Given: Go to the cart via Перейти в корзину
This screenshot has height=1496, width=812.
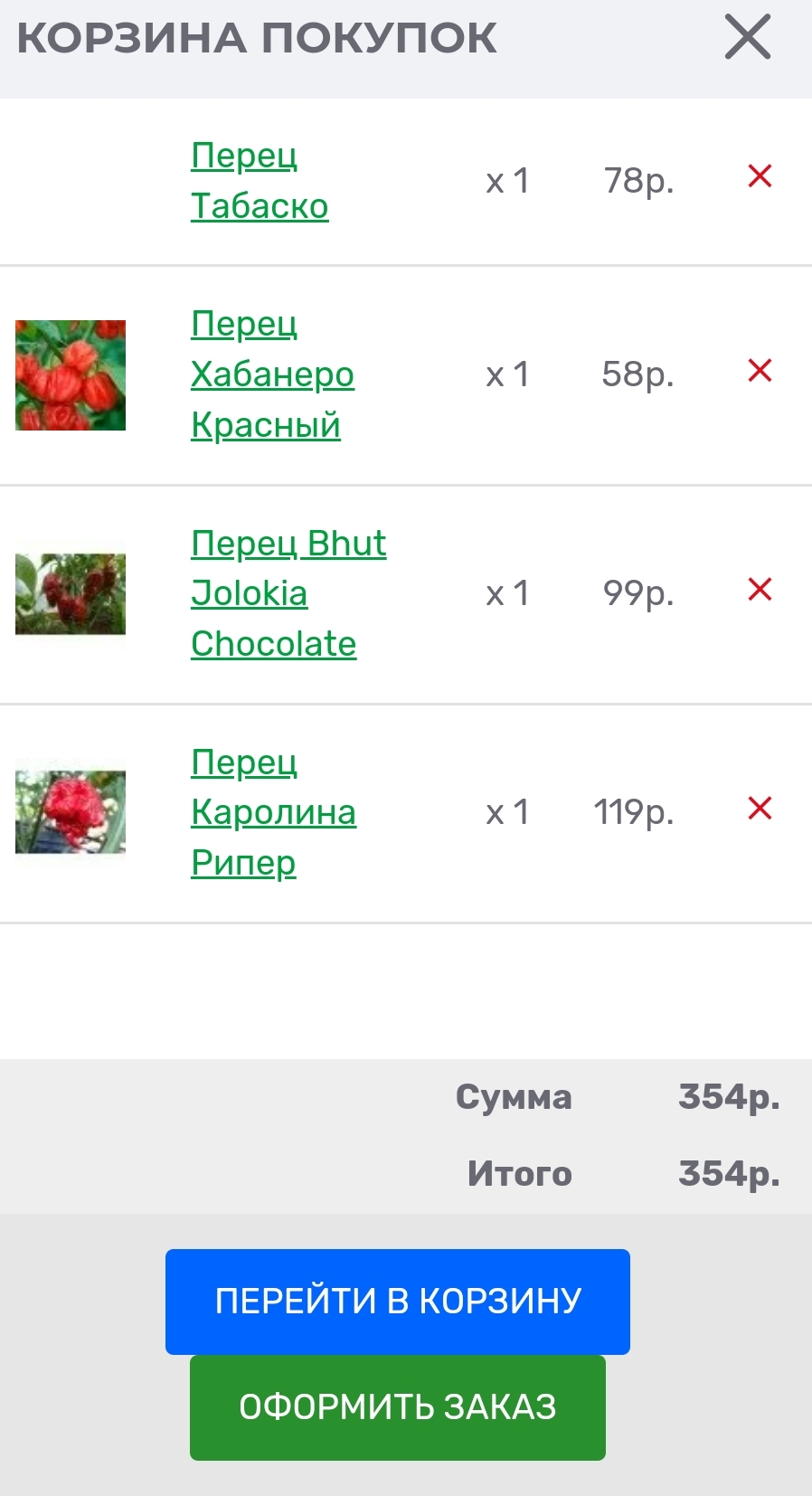Looking at the screenshot, I should pos(397,1301).
